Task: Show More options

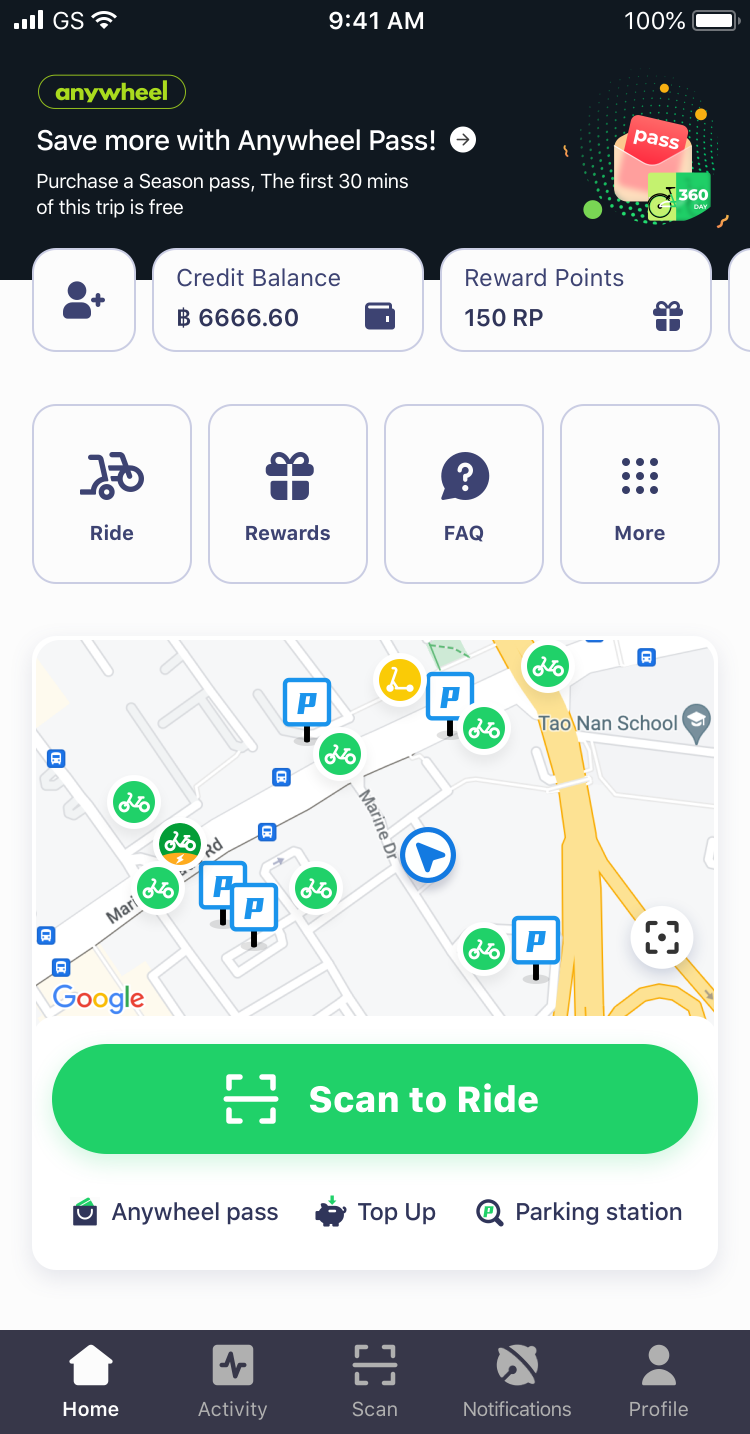Action: pyautogui.click(x=640, y=494)
